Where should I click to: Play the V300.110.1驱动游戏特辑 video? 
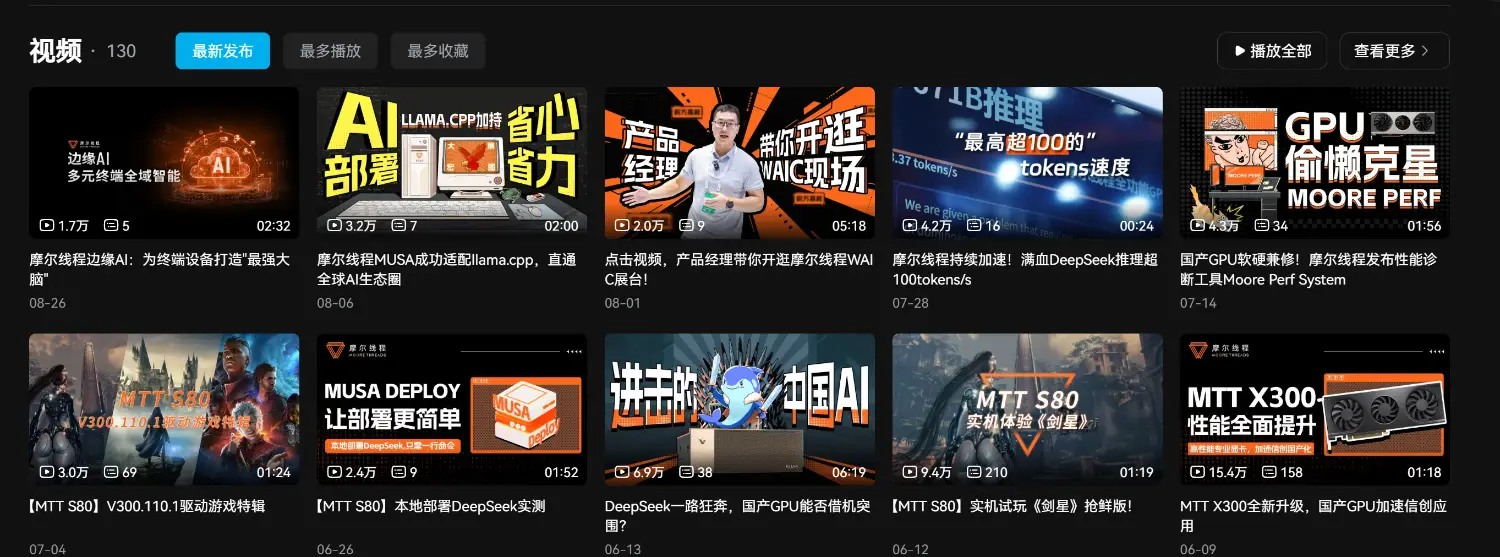(x=163, y=409)
